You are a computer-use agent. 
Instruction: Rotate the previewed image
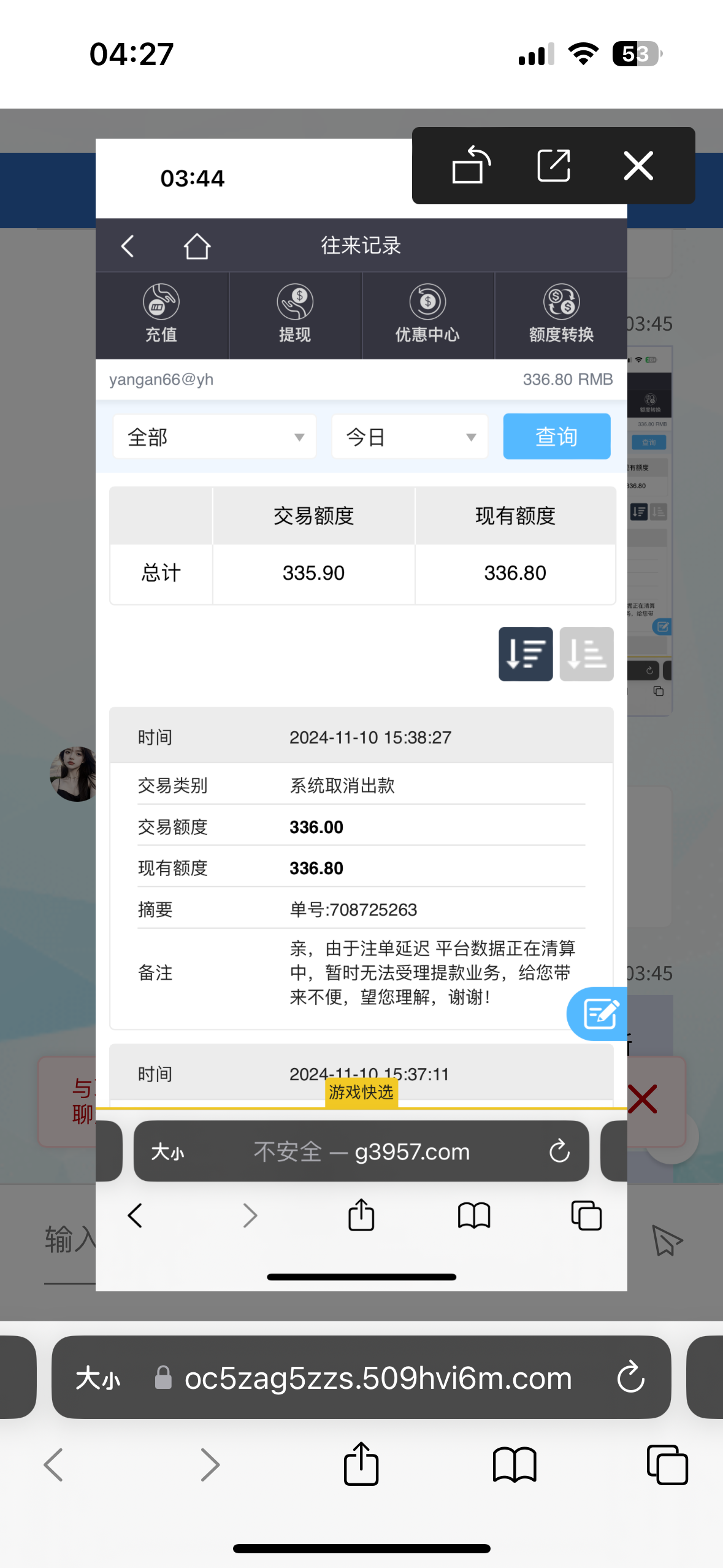click(471, 165)
